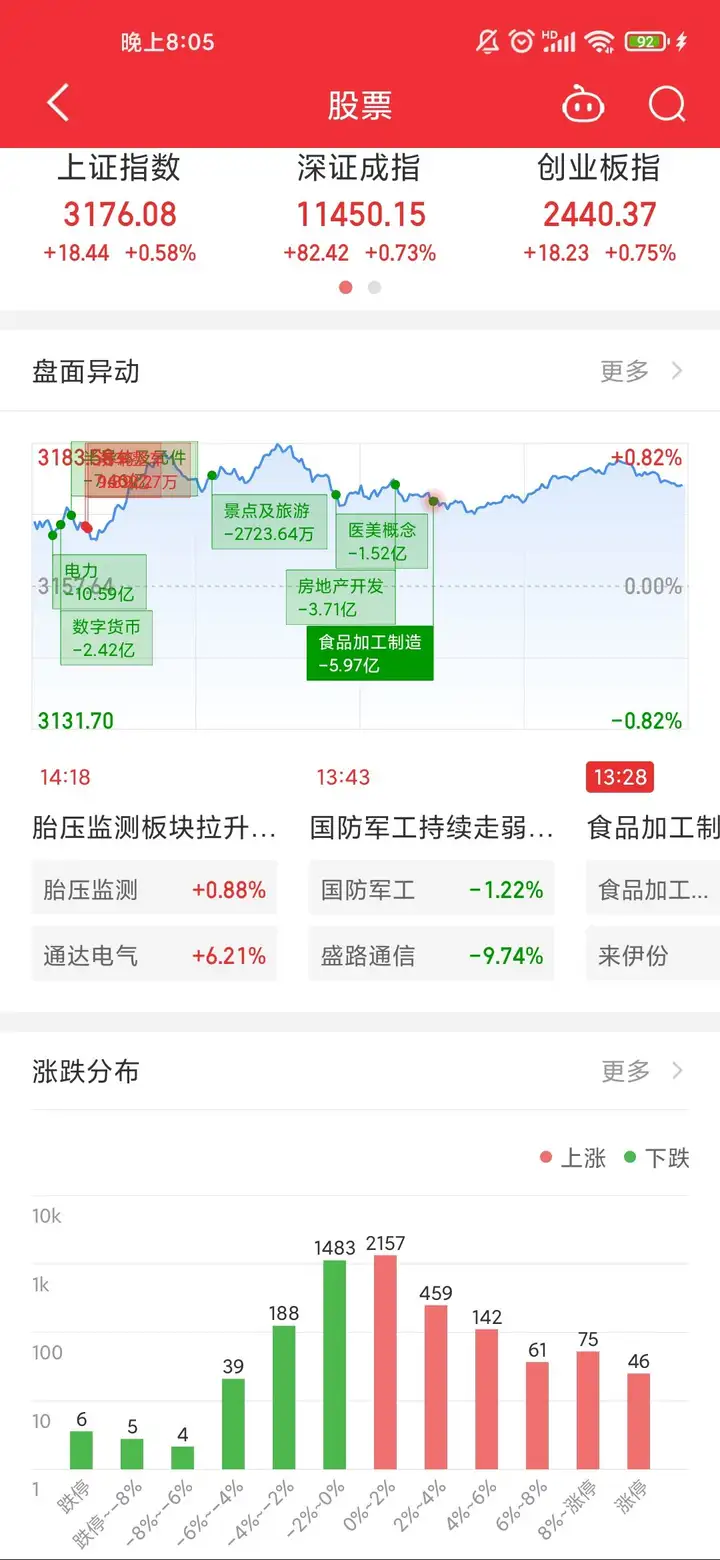
Task: Open the 深证成指 index card
Action: [360, 209]
